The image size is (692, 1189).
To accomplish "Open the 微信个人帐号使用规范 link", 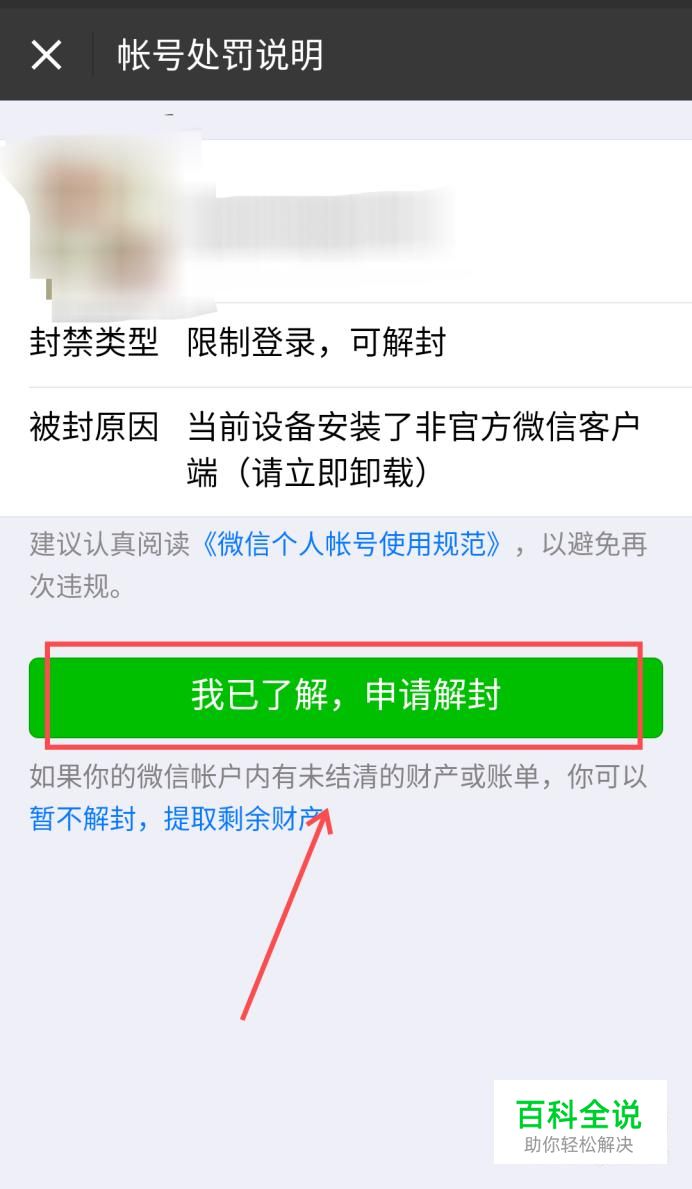I will click(352, 544).
